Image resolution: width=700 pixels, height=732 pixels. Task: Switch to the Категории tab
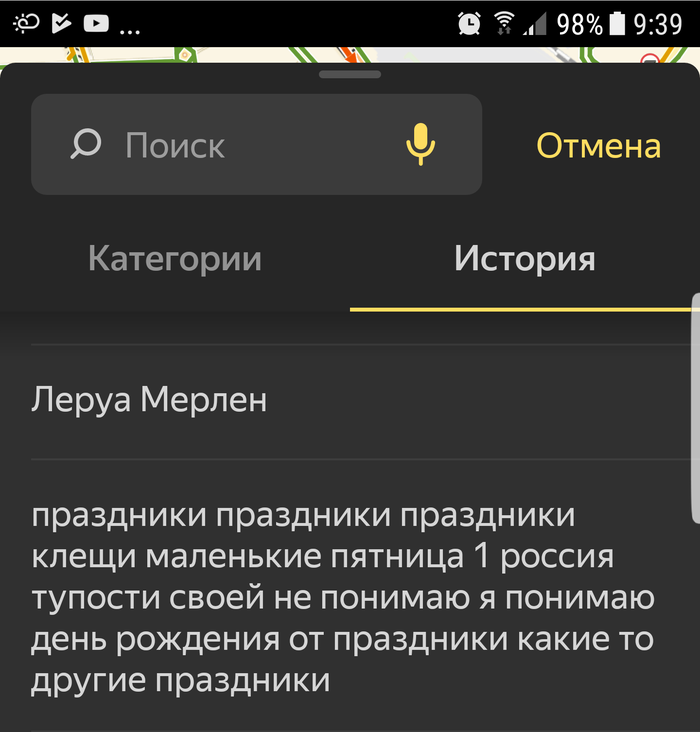pos(175,260)
